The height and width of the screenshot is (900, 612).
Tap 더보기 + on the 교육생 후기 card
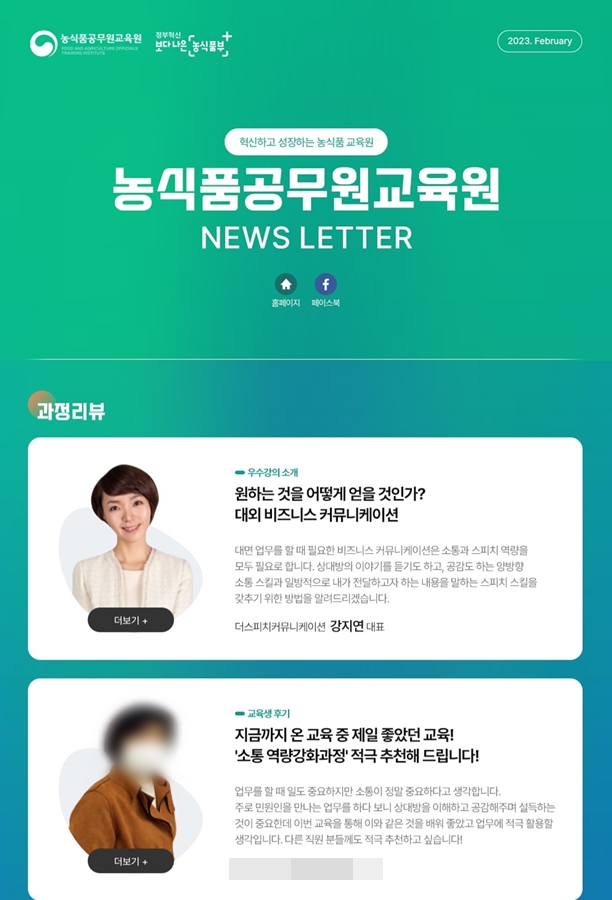[131, 861]
